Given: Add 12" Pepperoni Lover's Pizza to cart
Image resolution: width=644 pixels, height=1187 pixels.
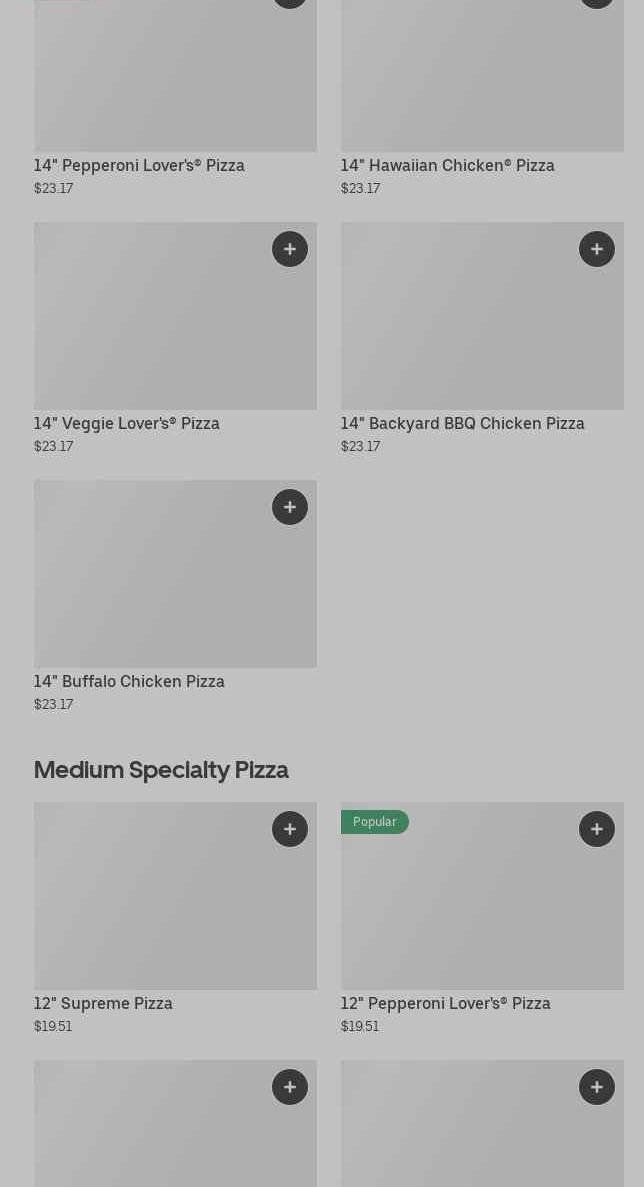Looking at the screenshot, I should [597, 829].
